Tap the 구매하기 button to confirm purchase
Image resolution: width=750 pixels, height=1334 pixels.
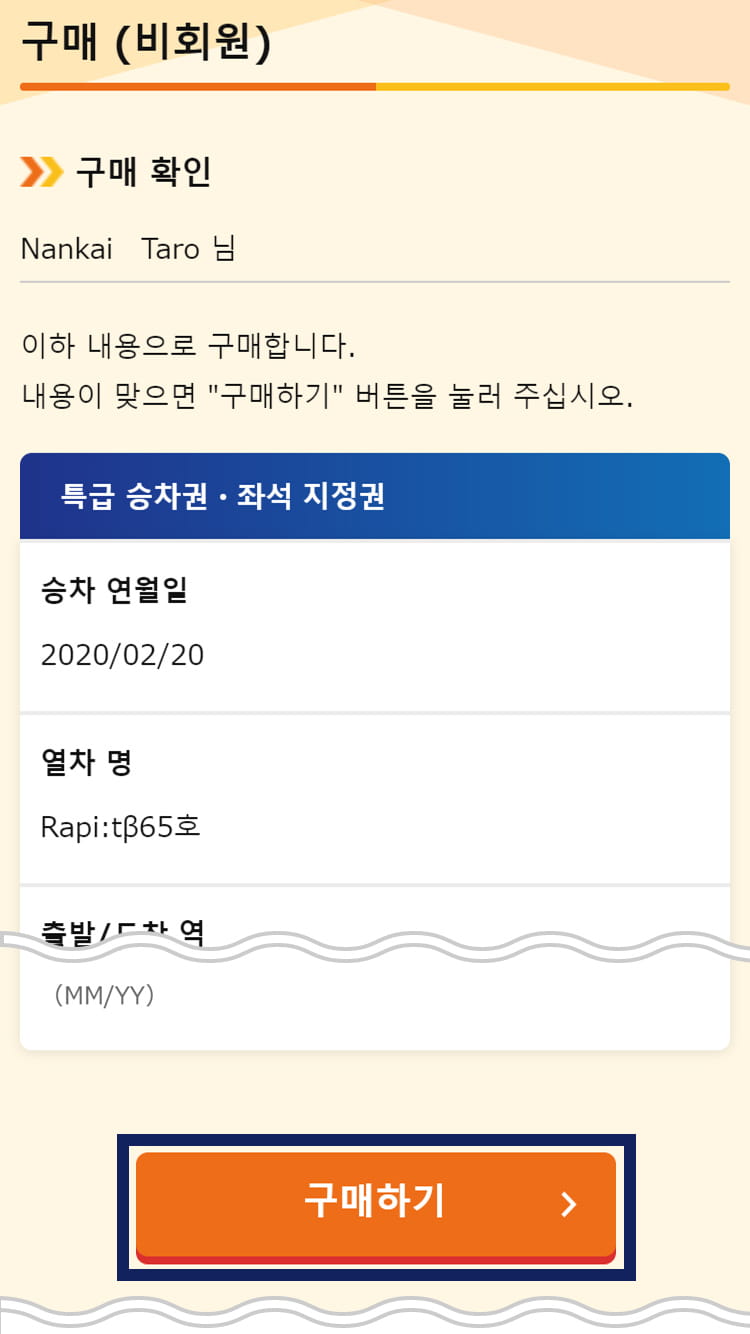click(x=376, y=1207)
